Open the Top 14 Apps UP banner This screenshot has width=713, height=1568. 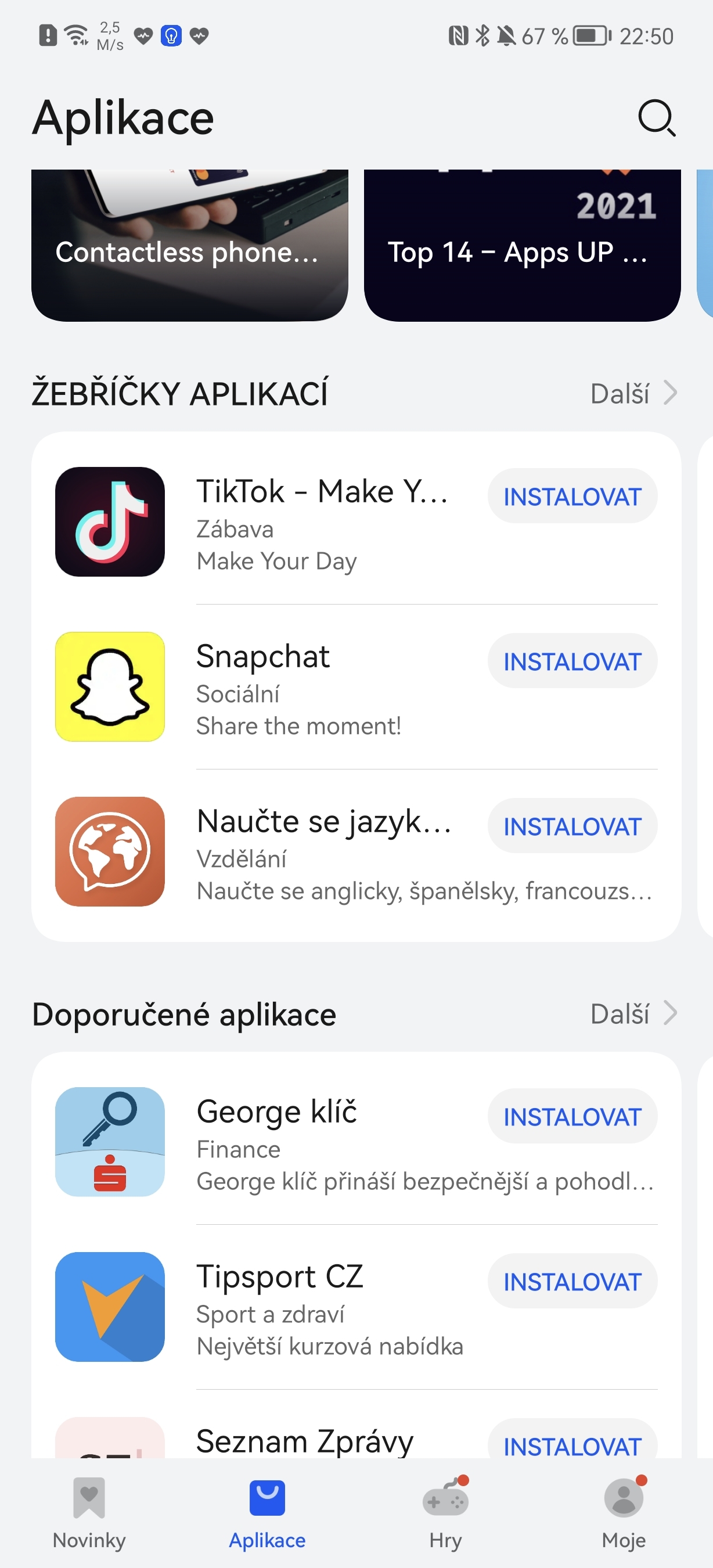521,245
